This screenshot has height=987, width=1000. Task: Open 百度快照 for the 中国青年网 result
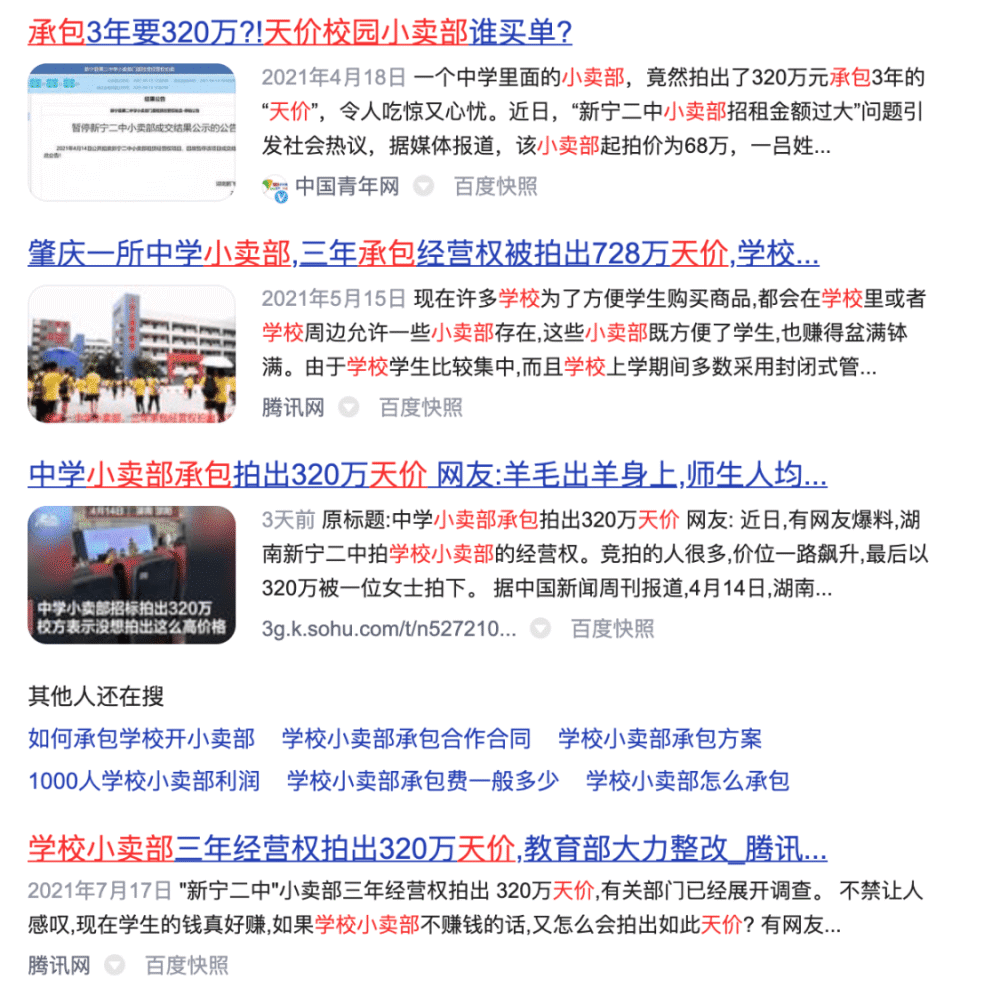pos(496,186)
